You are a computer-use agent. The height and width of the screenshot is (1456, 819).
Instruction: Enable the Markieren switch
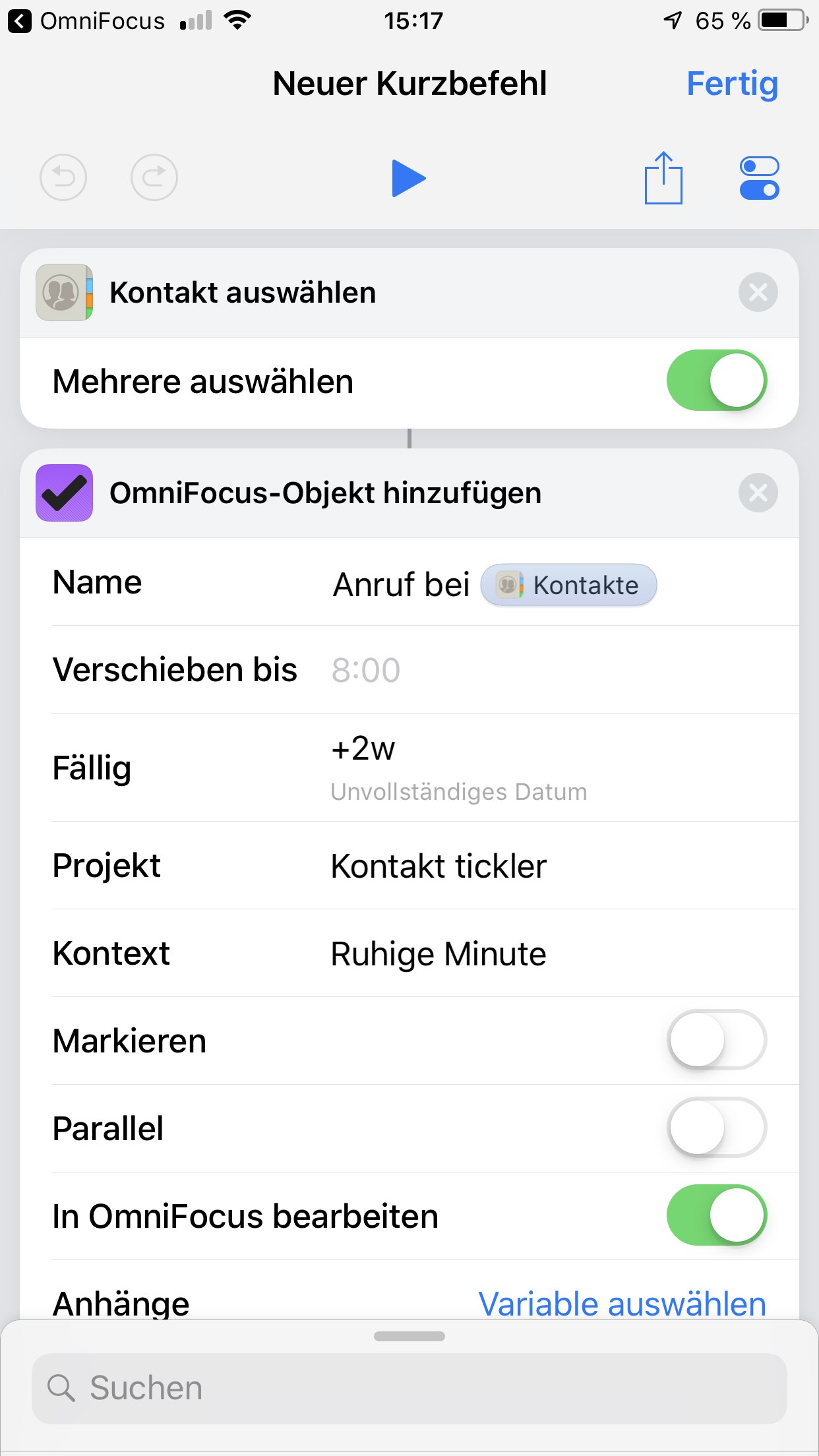(716, 1040)
